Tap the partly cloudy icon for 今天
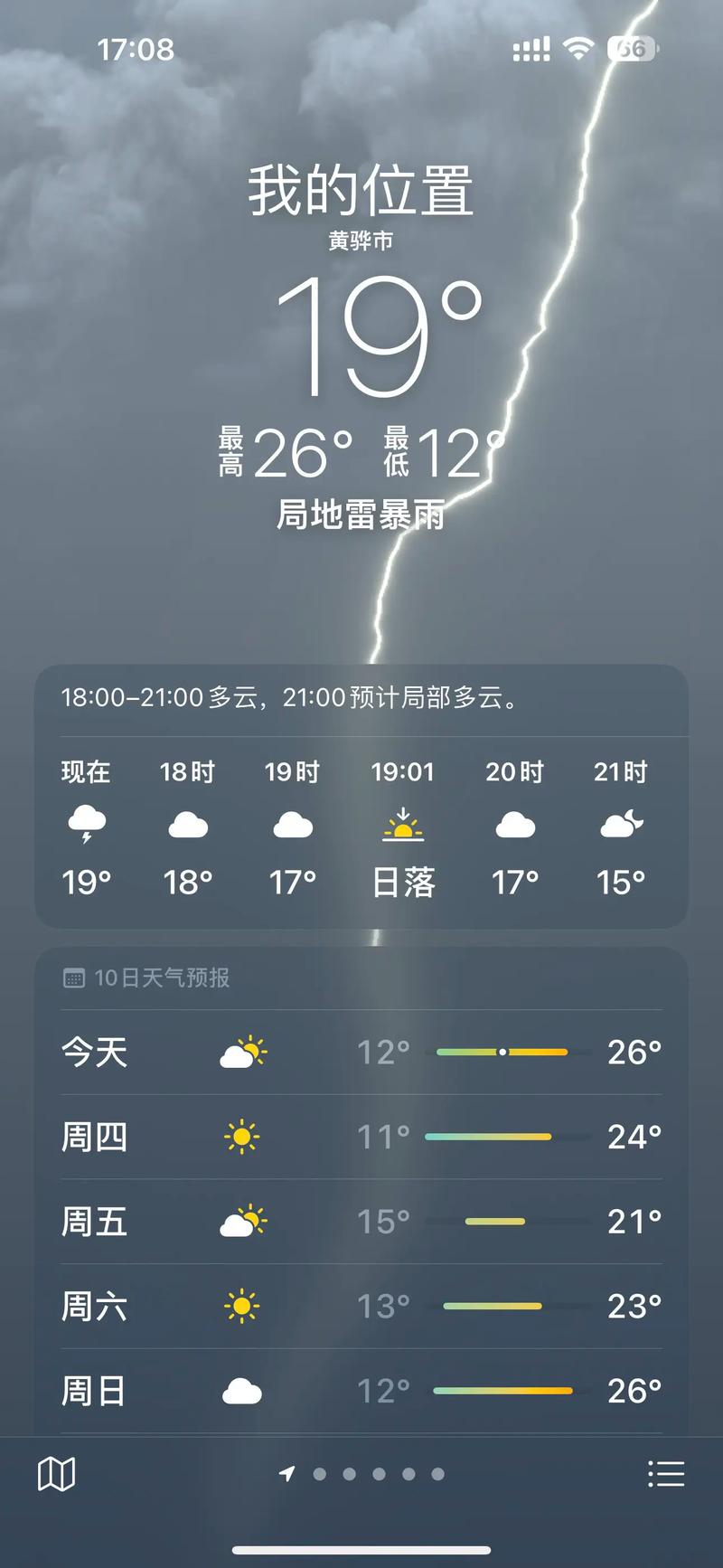Image resolution: width=723 pixels, height=1568 pixels. 242,1052
